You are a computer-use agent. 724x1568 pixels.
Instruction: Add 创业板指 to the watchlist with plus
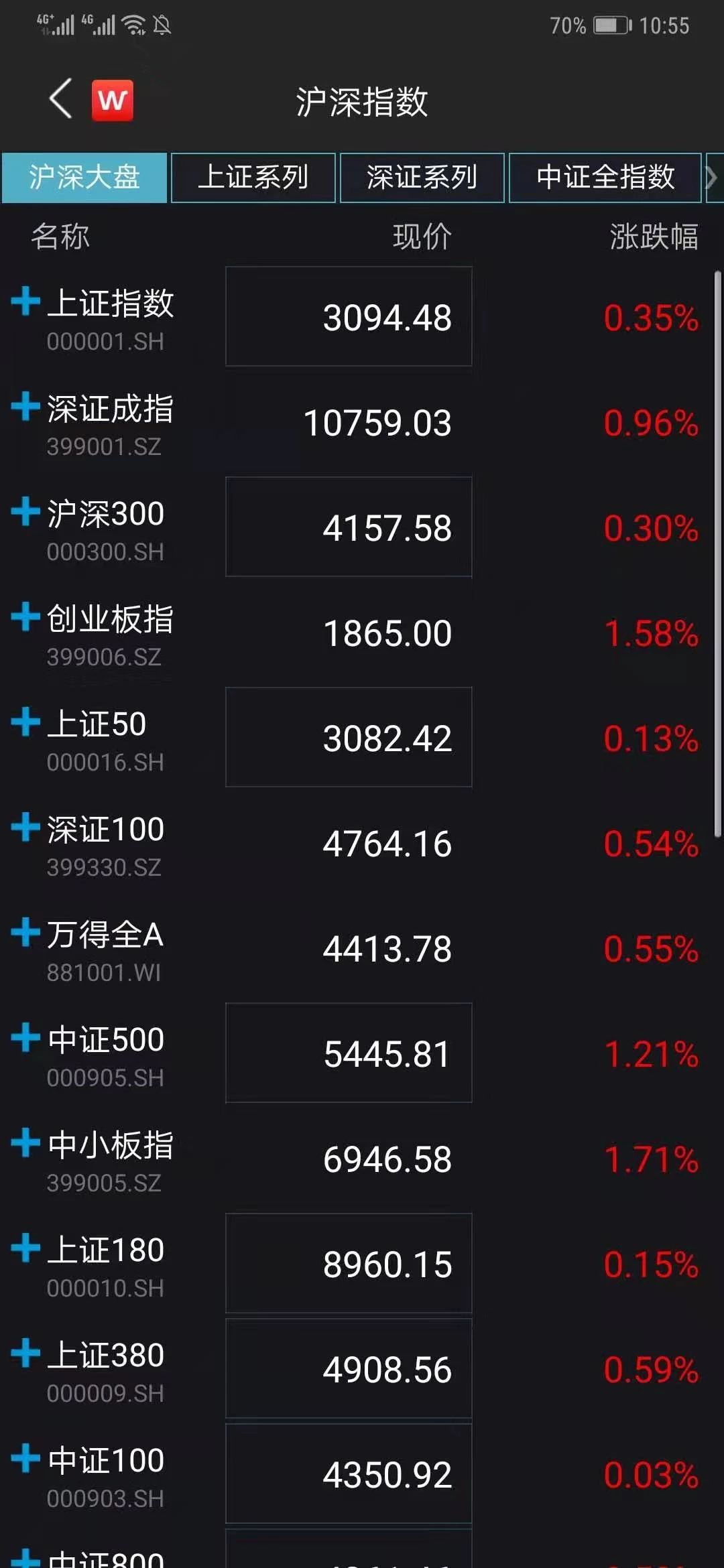point(25,616)
